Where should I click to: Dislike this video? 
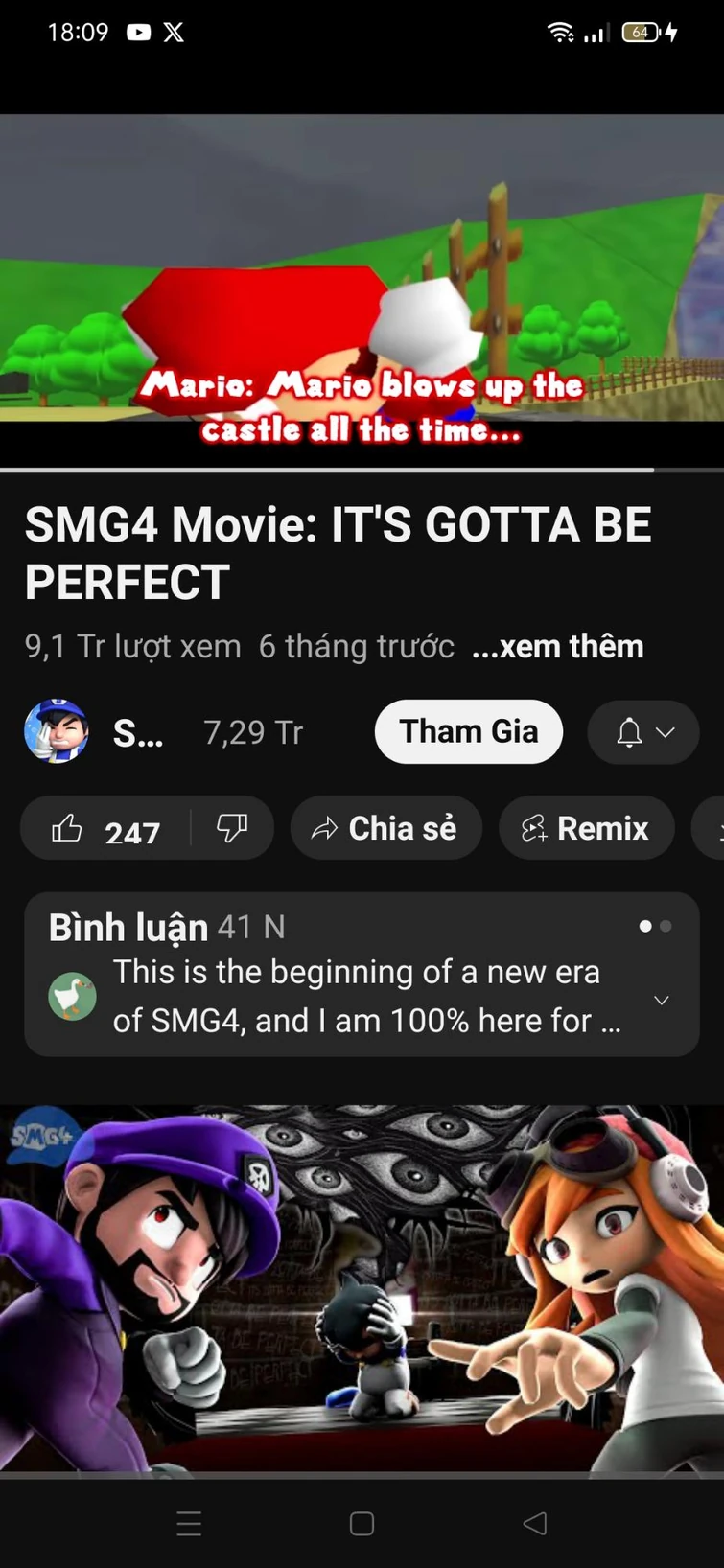tap(232, 828)
